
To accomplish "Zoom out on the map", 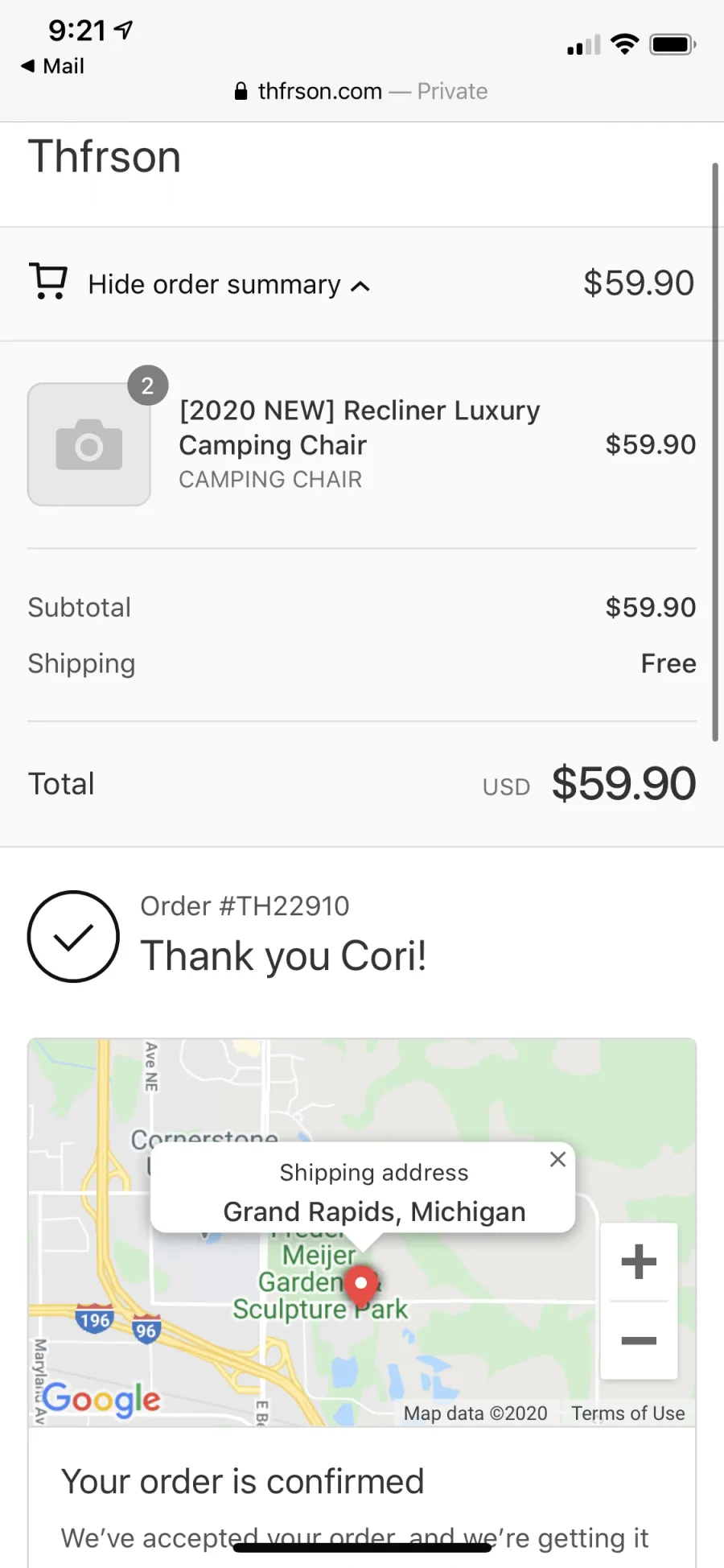I will [x=639, y=1340].
